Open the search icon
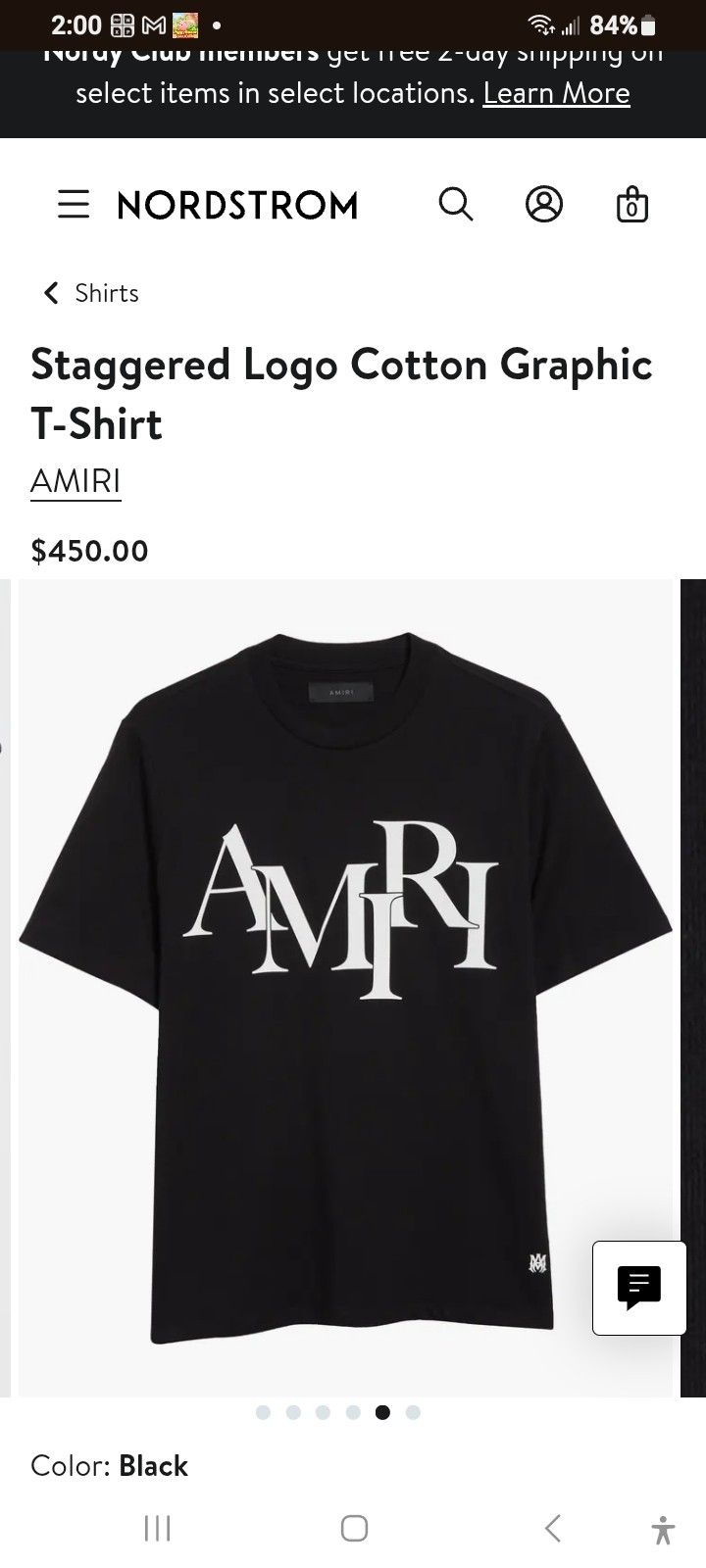This screenshot has width=706, height=1568. pos(456,205)
